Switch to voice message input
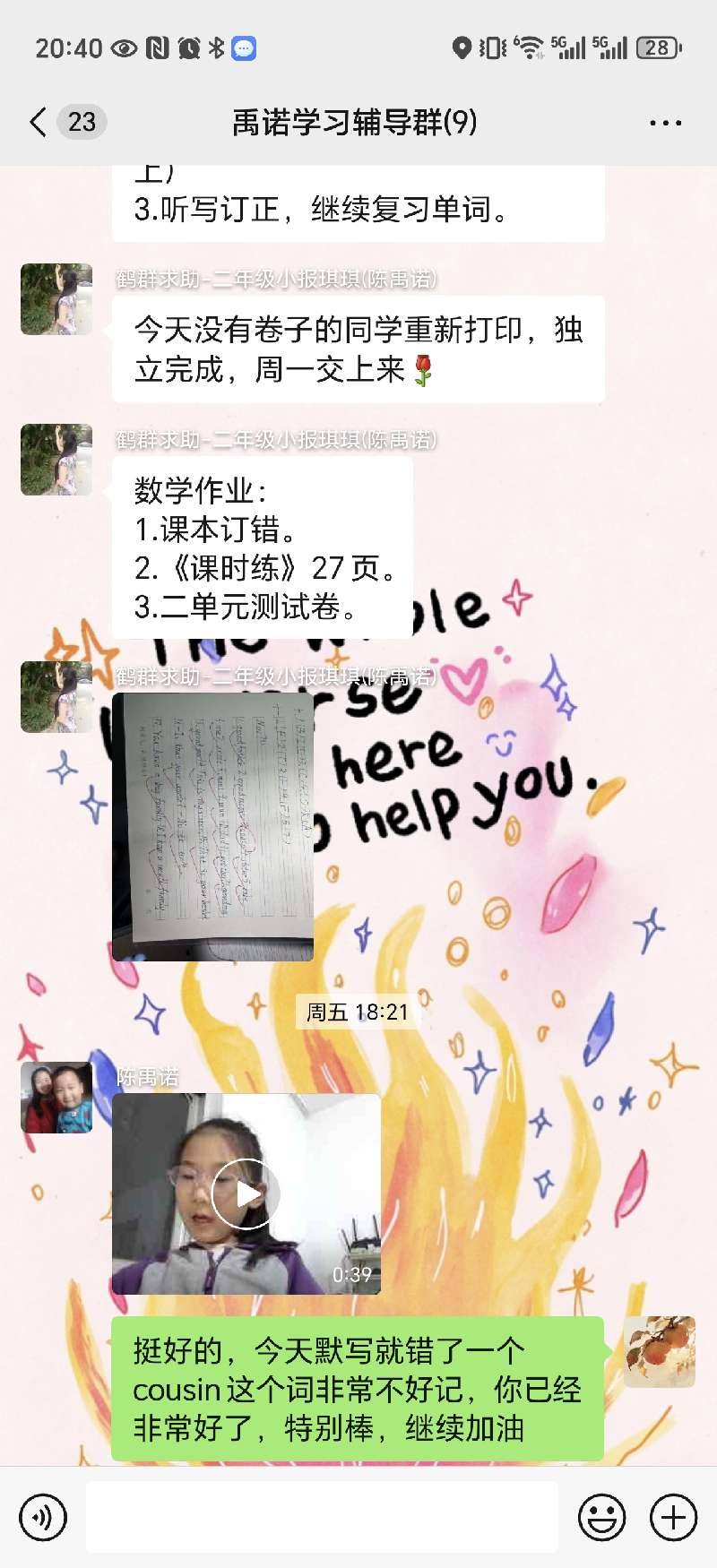717x1568 pixels. 43,1518
